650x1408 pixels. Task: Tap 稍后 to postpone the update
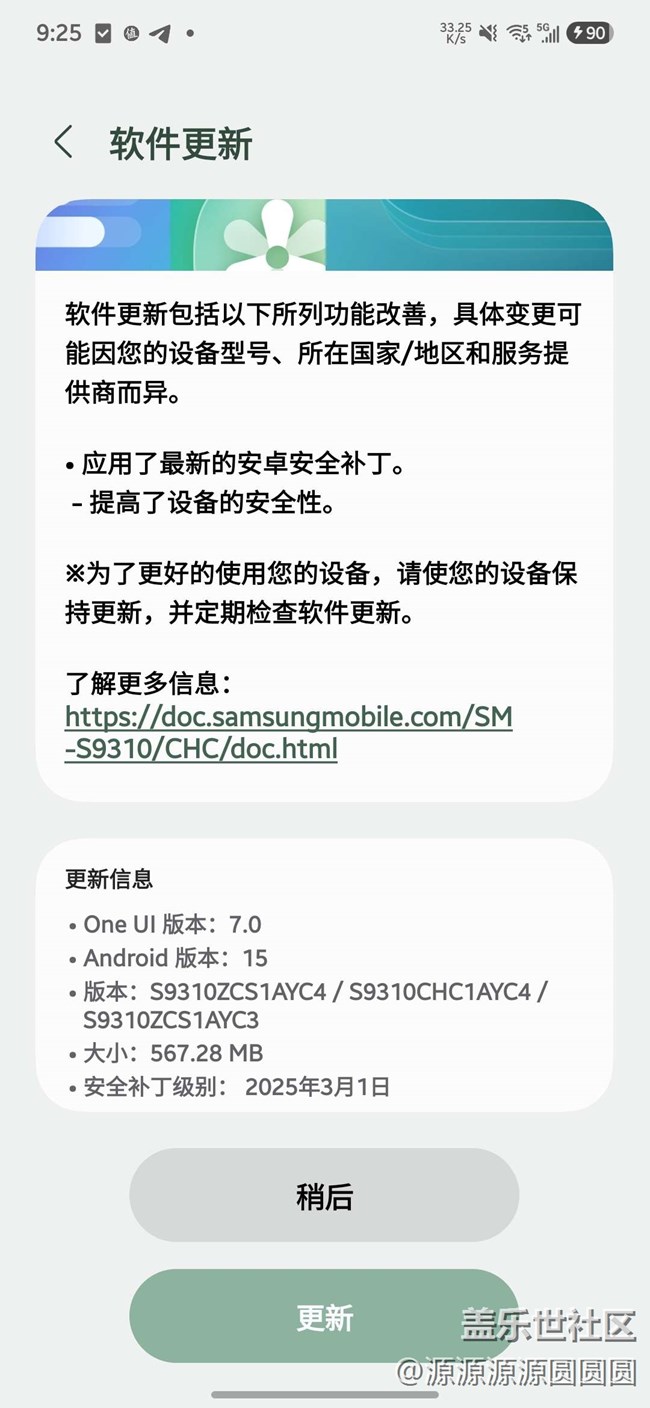pos(324,1196)
